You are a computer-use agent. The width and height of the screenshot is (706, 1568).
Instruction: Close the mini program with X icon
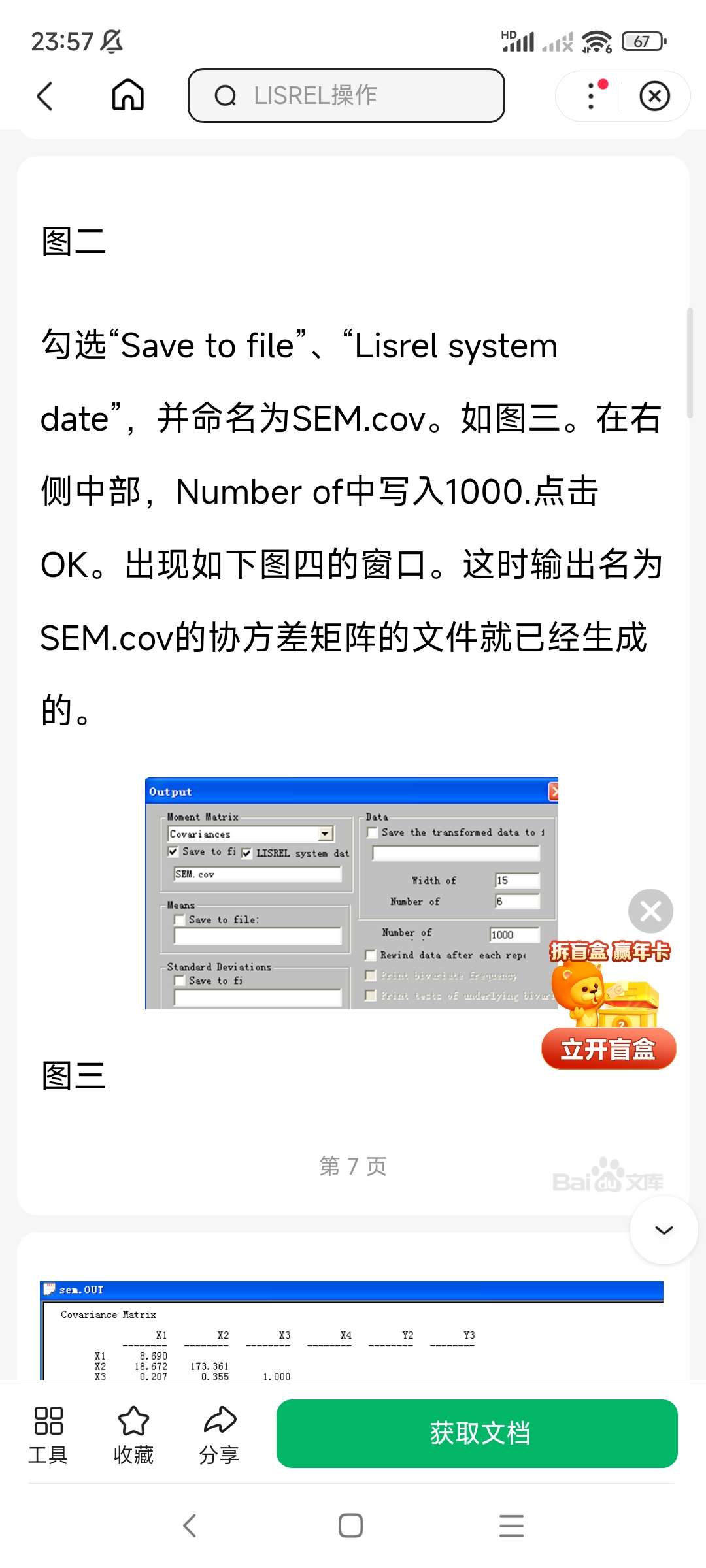[x=654, y=96]
